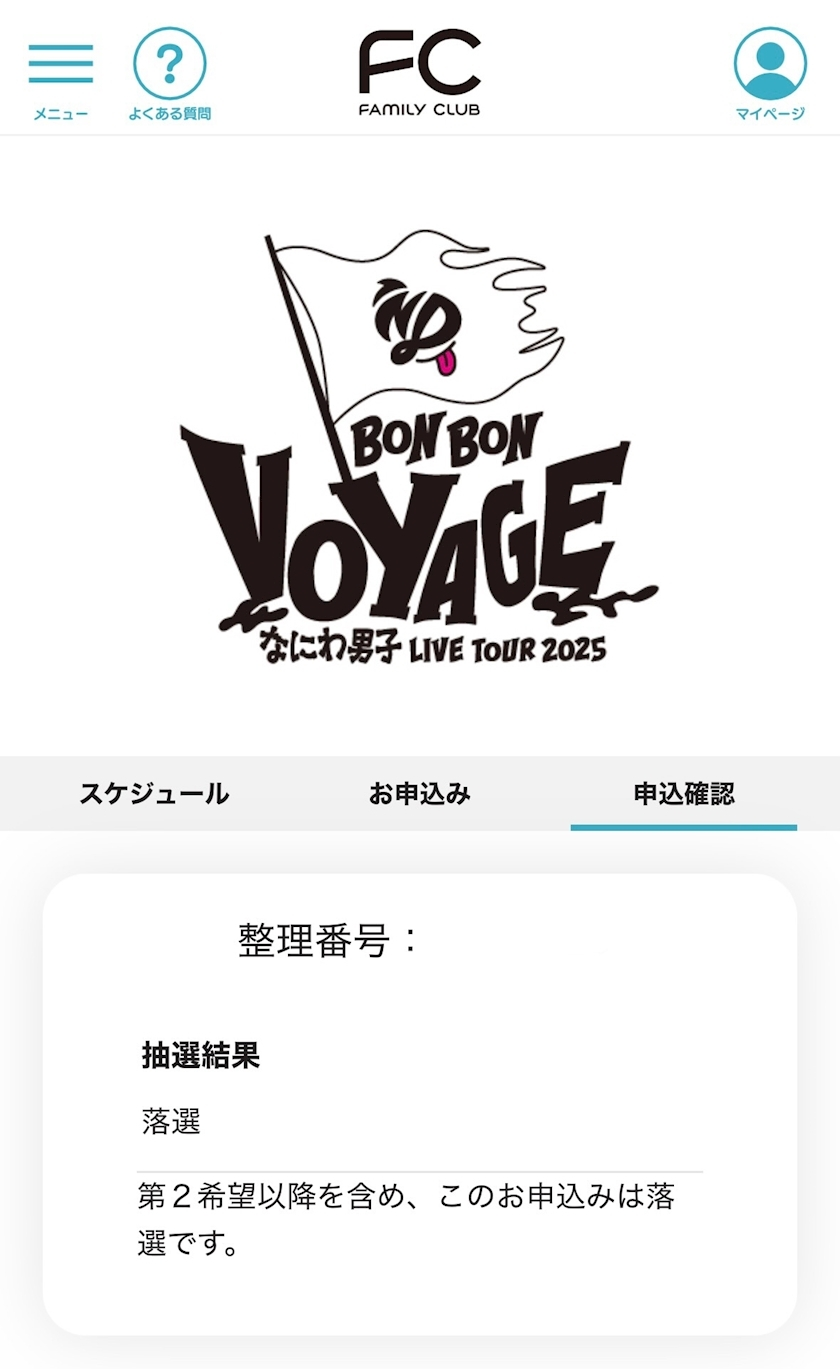This screenshot has height=1369, width=840.
Task: Select the 申込確認 tab
Action: [x=684, y=794]
